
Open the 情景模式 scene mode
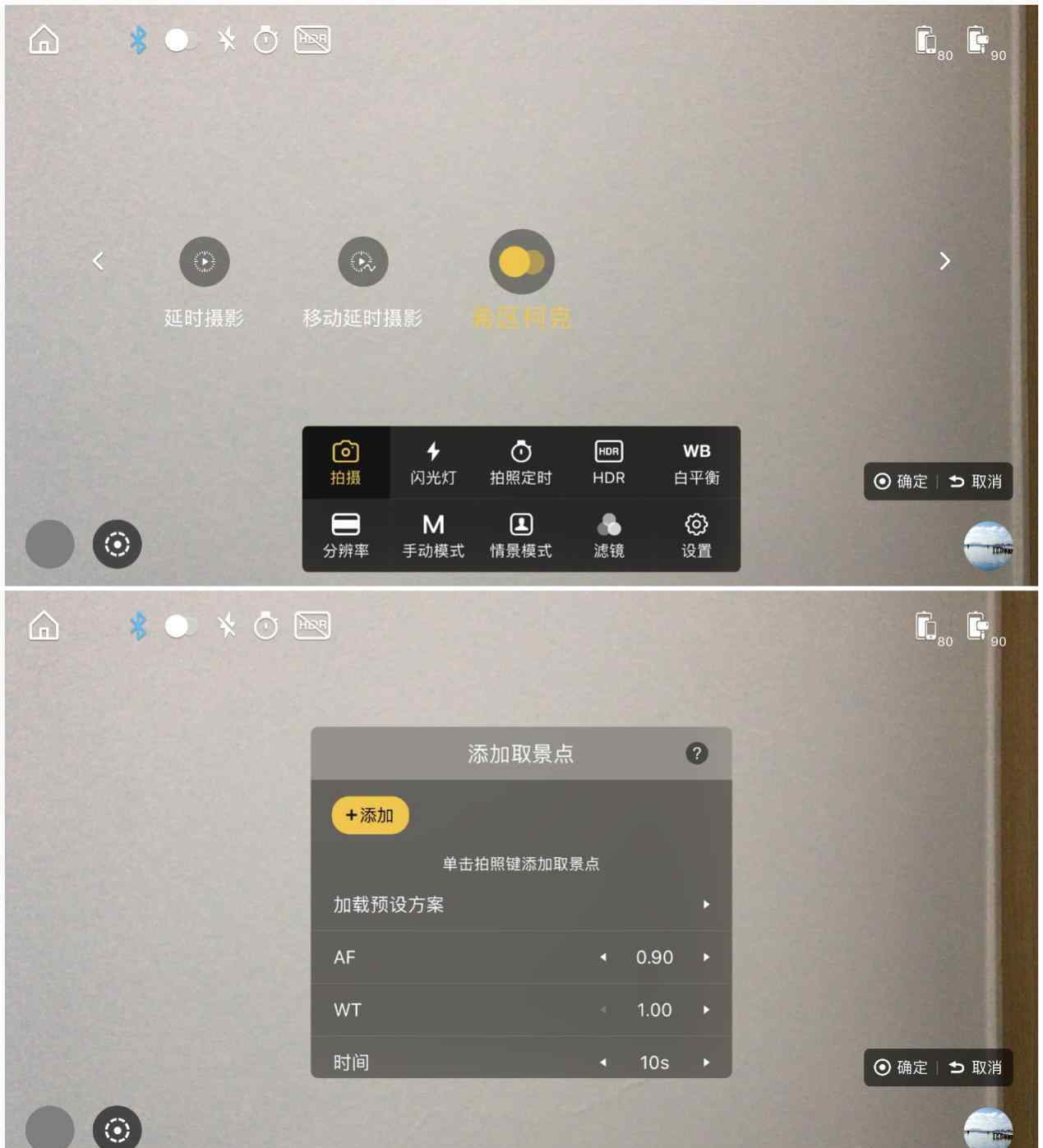[x=521, y=535]
